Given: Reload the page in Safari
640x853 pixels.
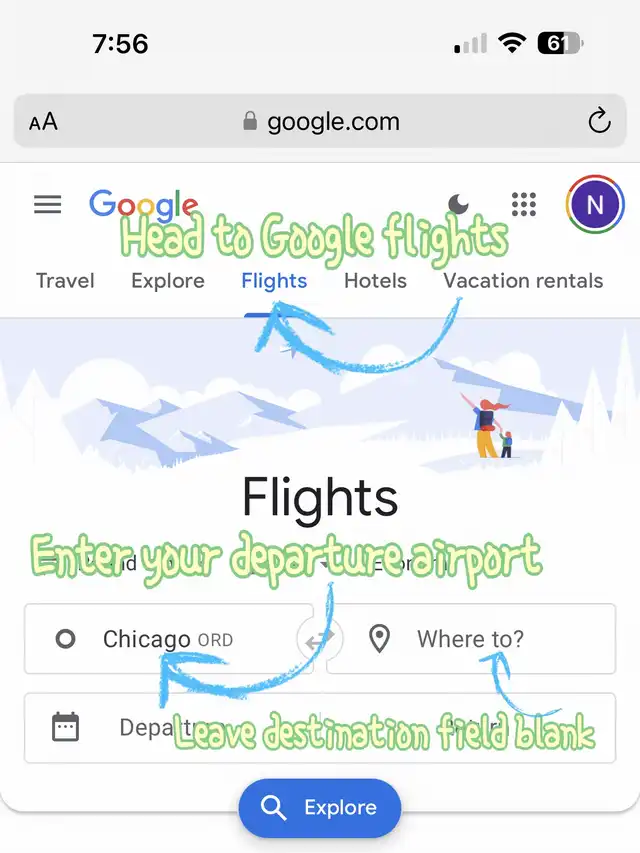Looking at the screenshot, I should coord(598,122).
